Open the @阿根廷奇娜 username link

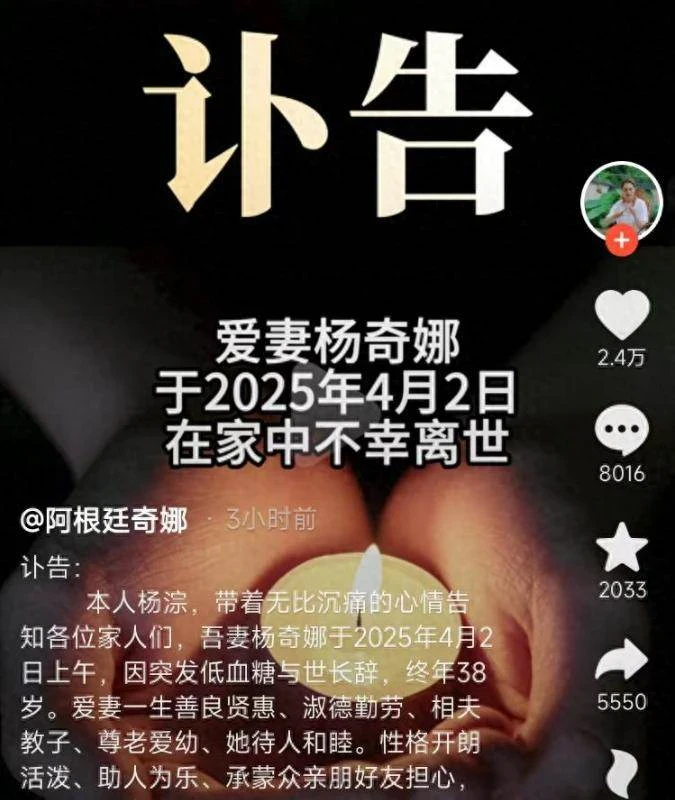point(104,521)
